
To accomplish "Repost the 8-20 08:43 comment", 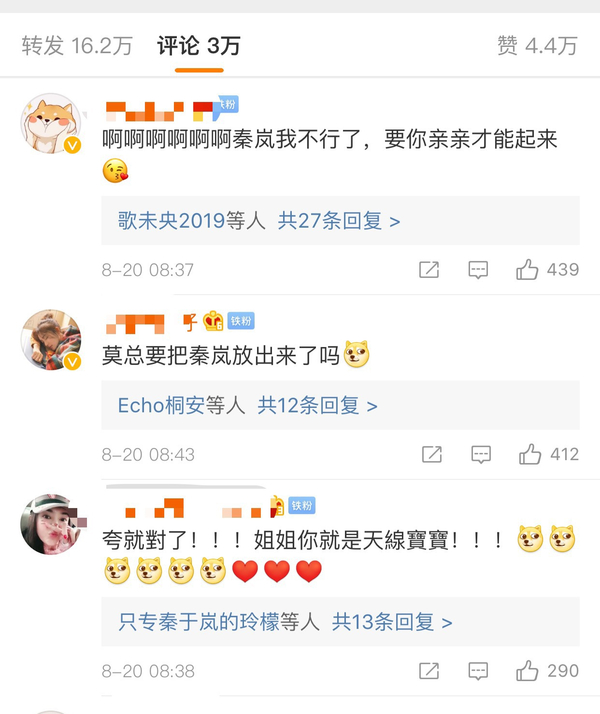I will (x=431, y=454).
